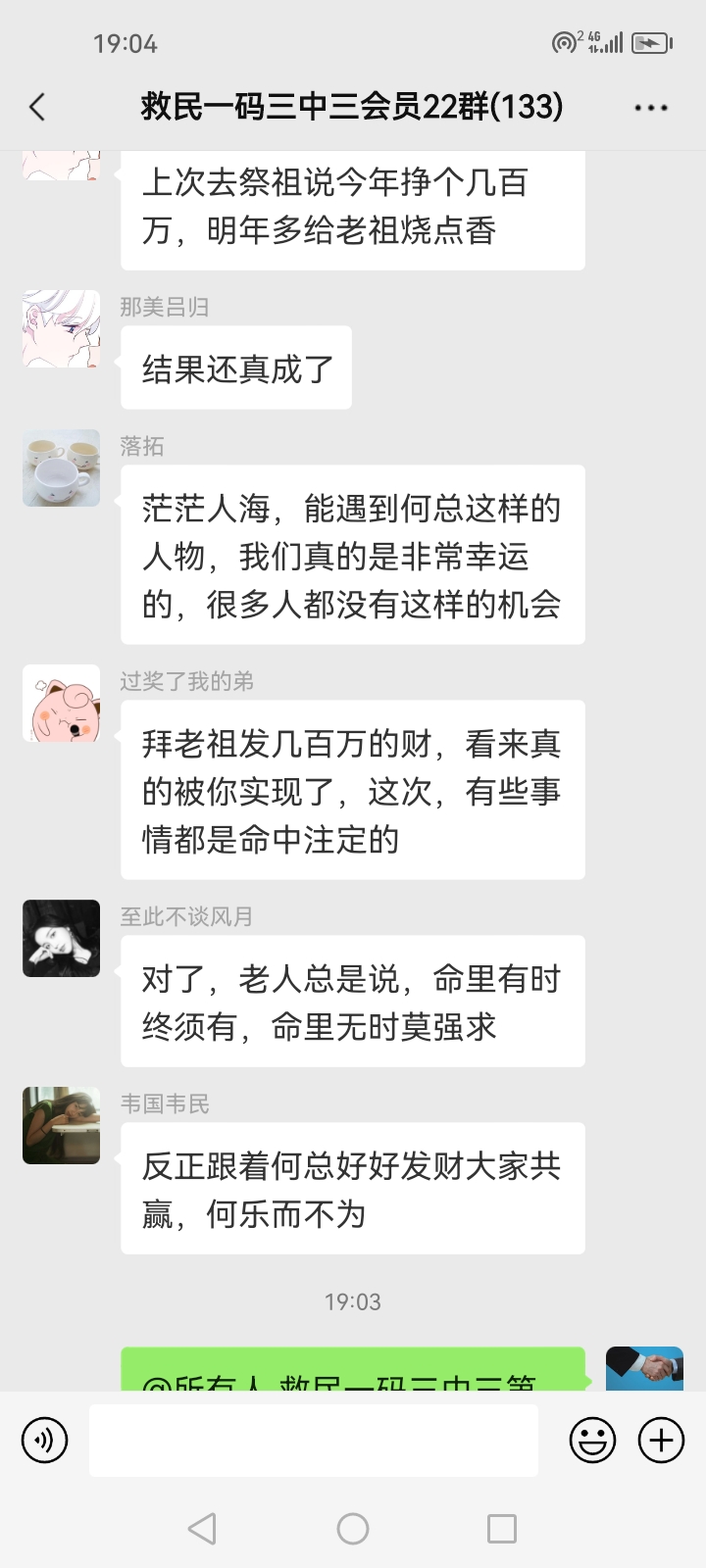Go to the system home screen
Viewport: 706px width, 1568px height.
[x=353, y=1529]
